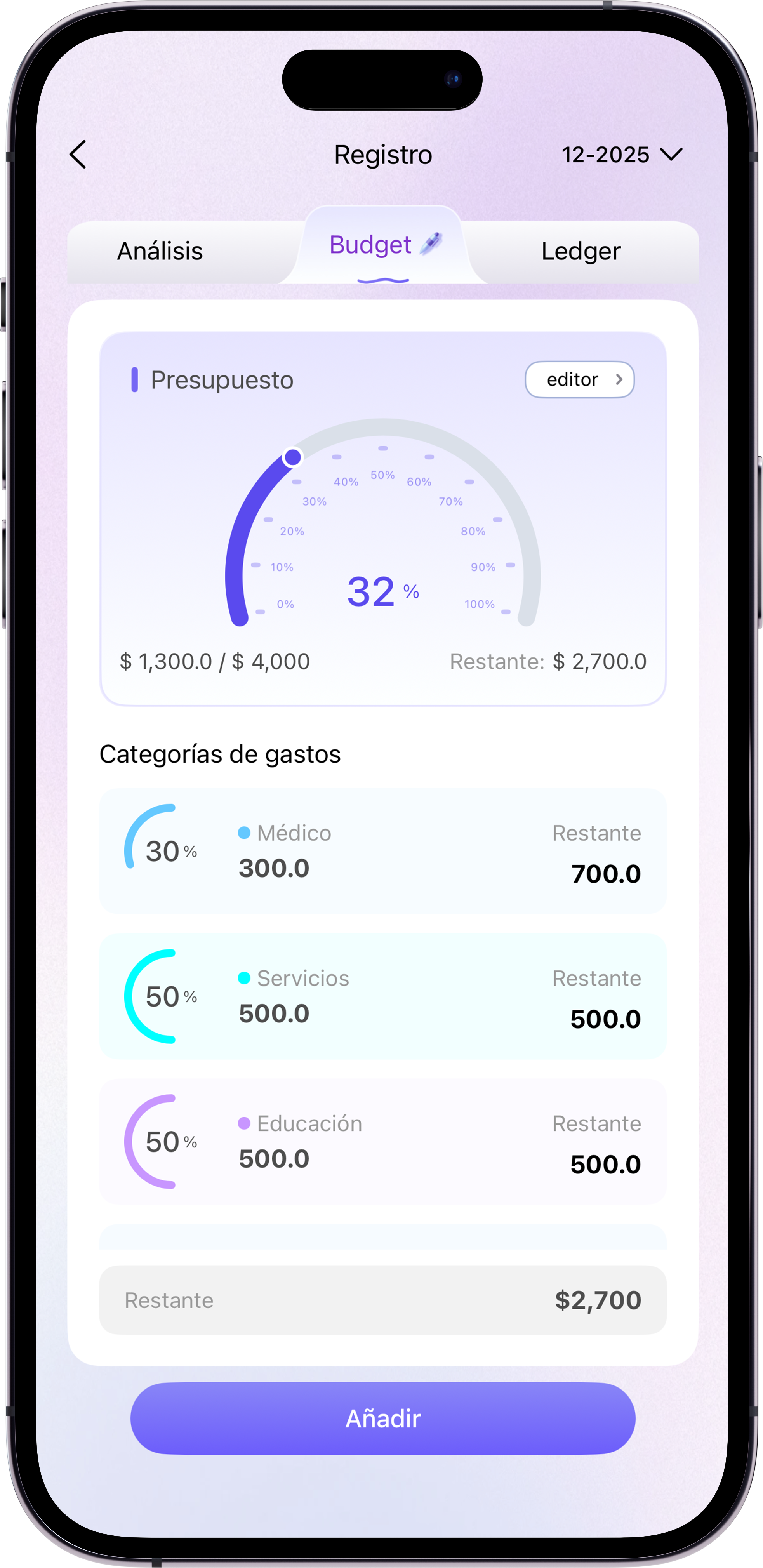763x1568 pixels.
Task: Tap the Añadir button
Action: click(x=383, y=1418)
